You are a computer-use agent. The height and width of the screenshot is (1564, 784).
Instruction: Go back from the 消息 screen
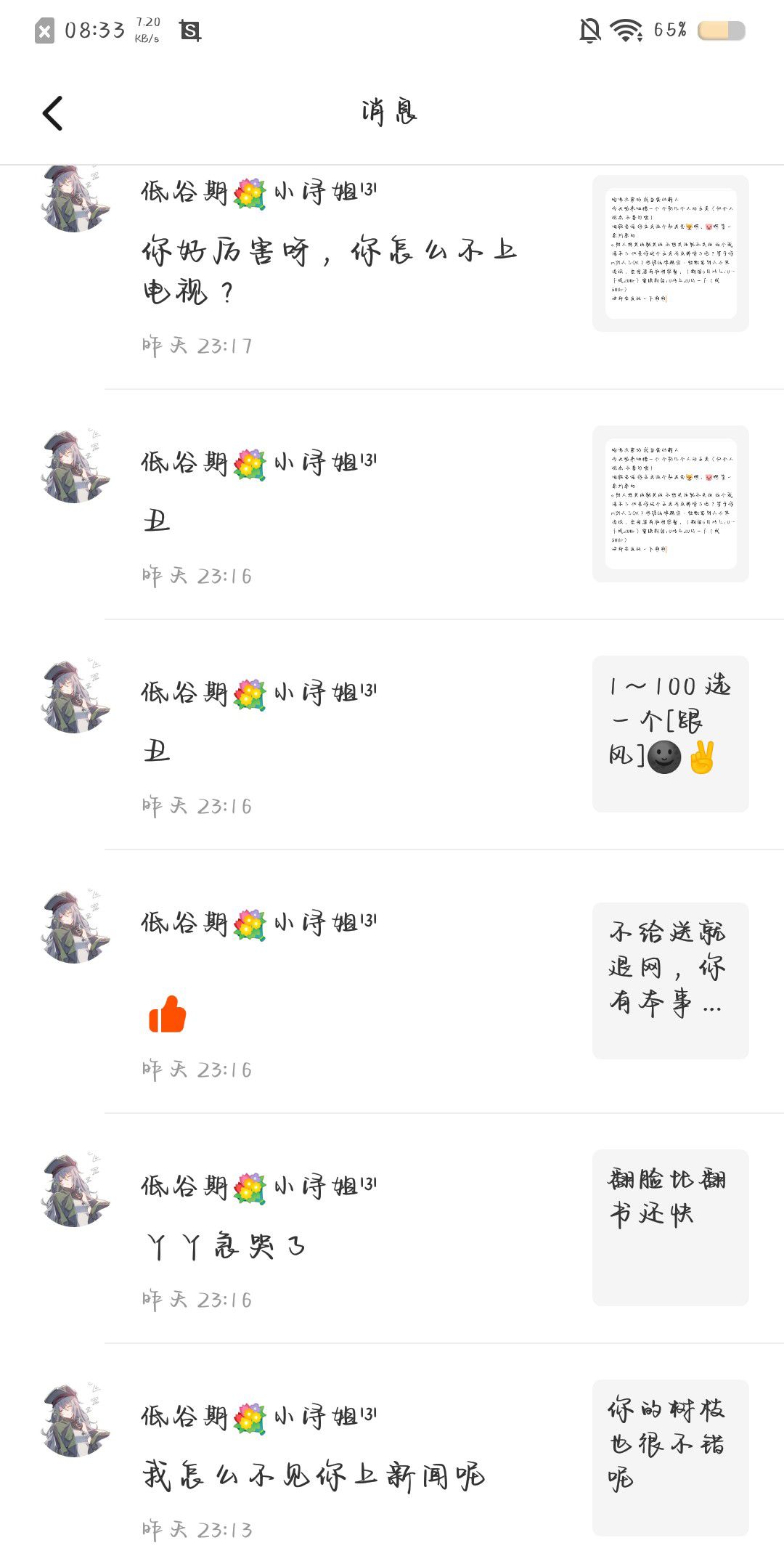tap(53, 113)
